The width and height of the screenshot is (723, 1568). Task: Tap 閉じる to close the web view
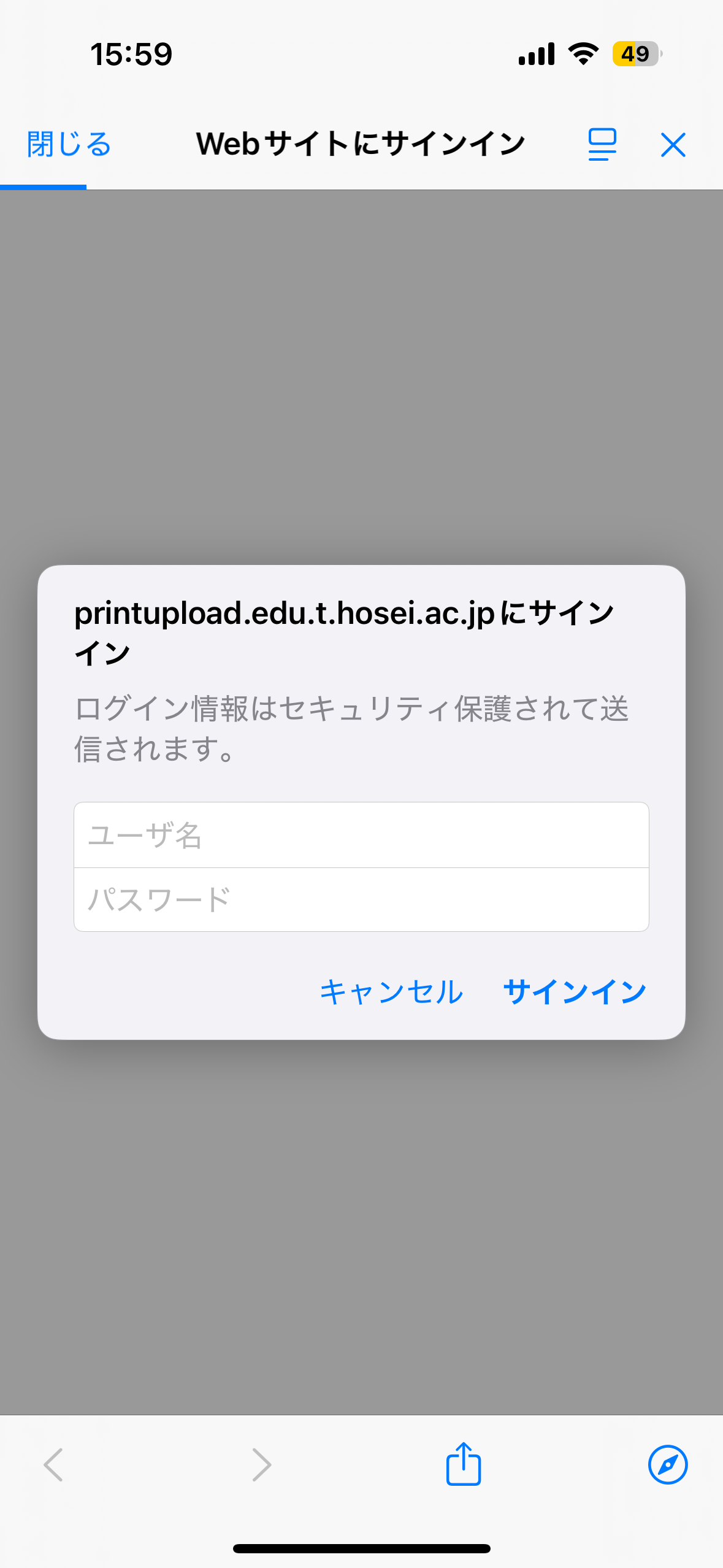point(69,145)
